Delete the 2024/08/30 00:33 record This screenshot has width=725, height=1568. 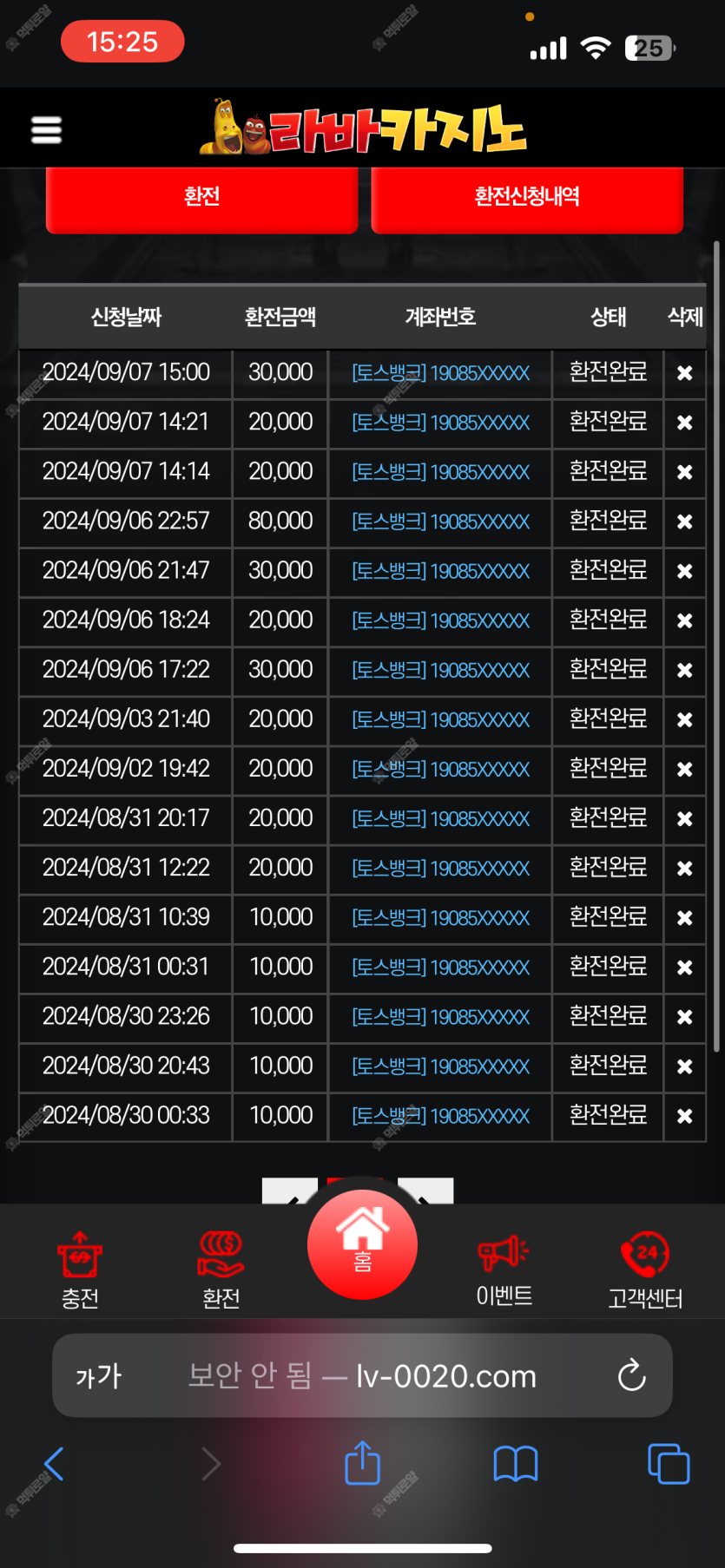(684, 1116)
